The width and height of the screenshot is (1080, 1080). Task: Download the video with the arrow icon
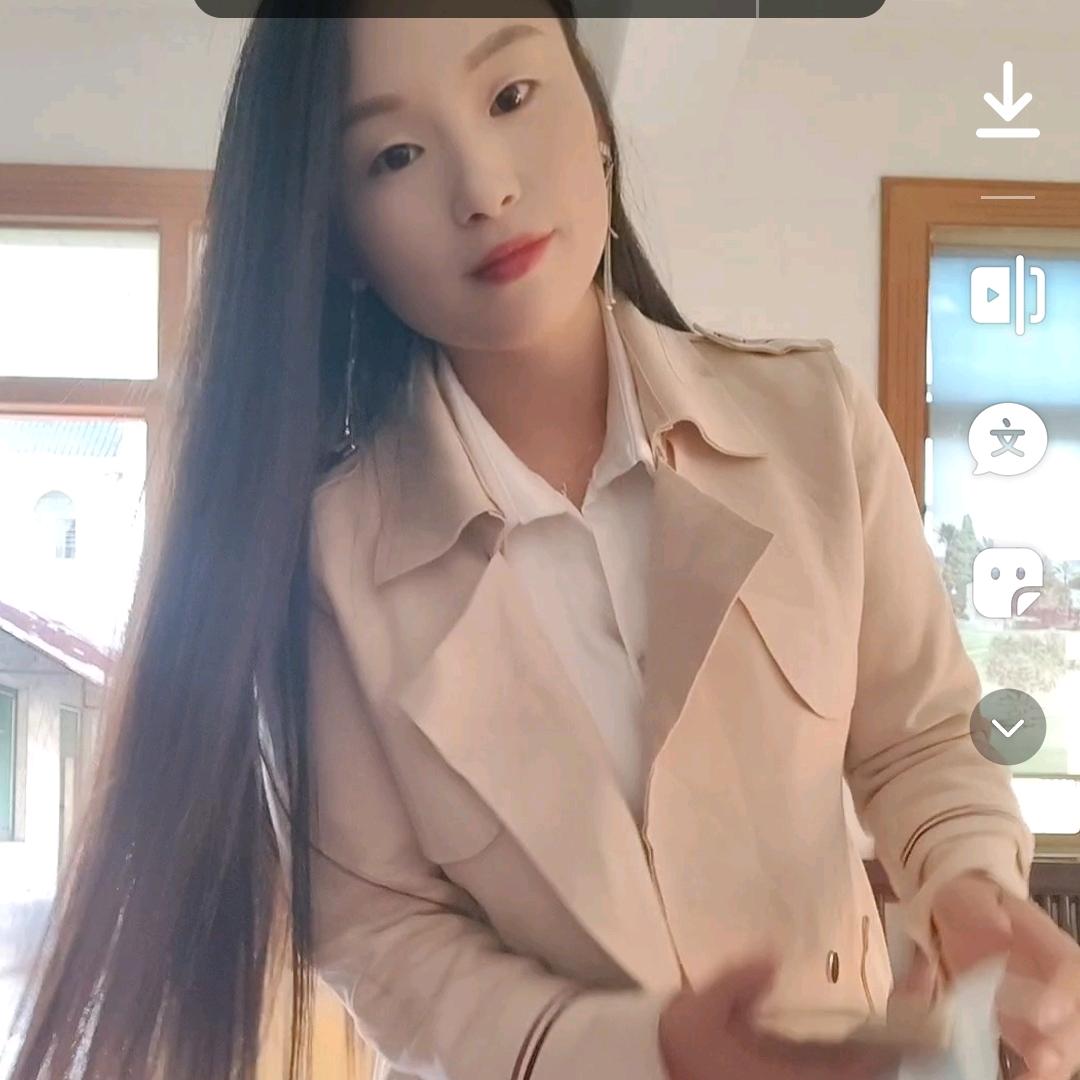point(1007,100)
